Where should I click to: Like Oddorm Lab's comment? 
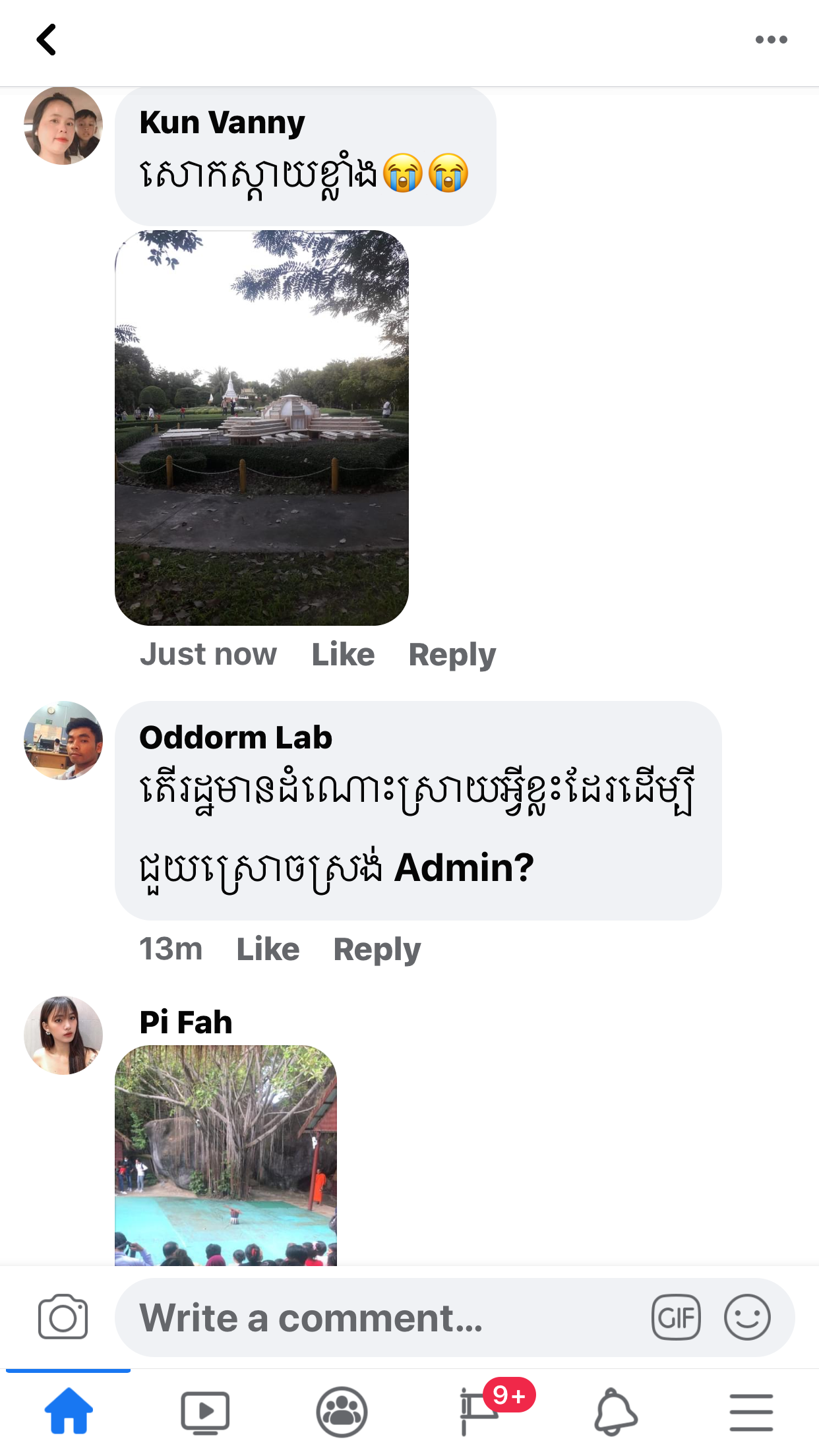coord(268,950)
